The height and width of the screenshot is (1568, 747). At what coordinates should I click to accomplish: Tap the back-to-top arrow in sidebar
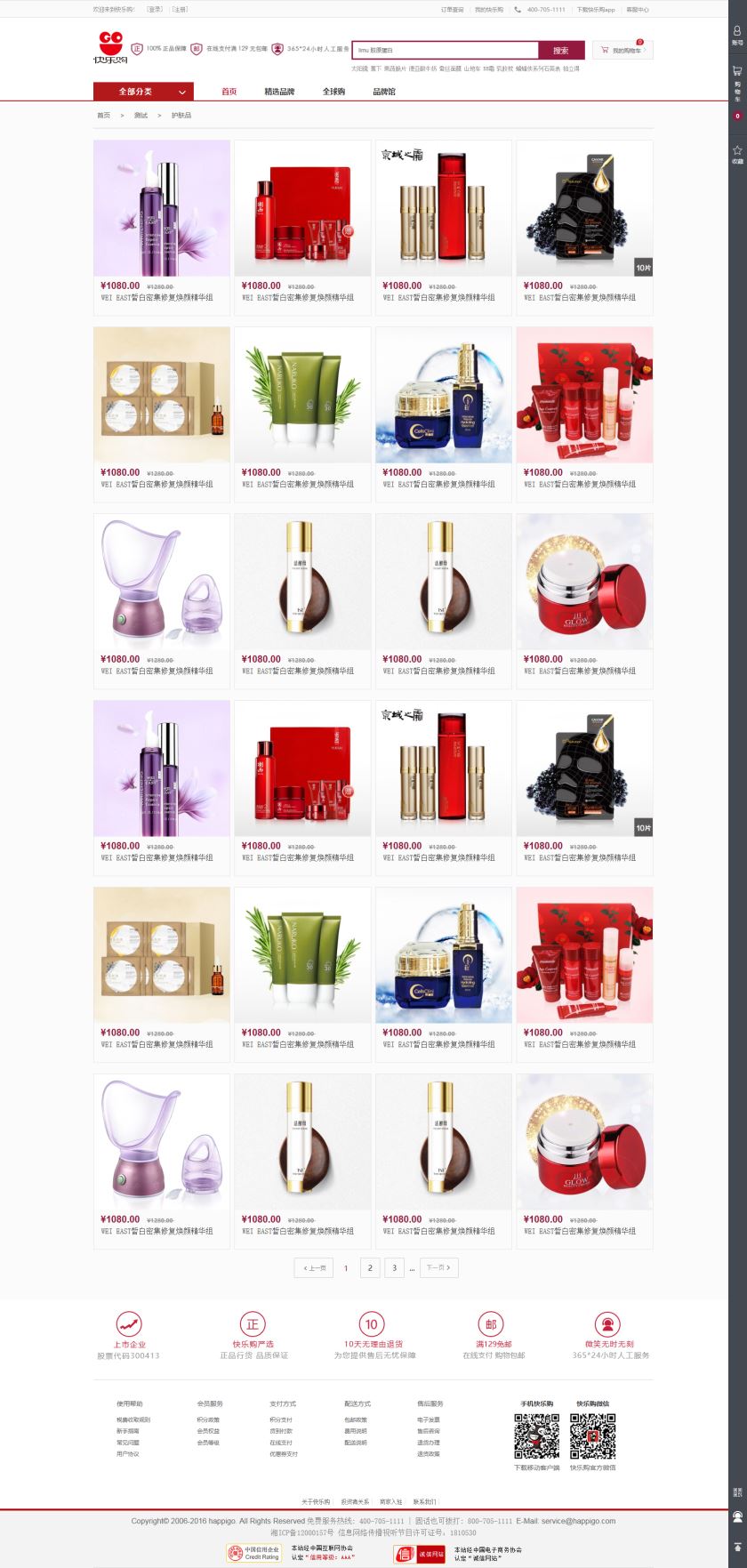tap(737, 1547)
